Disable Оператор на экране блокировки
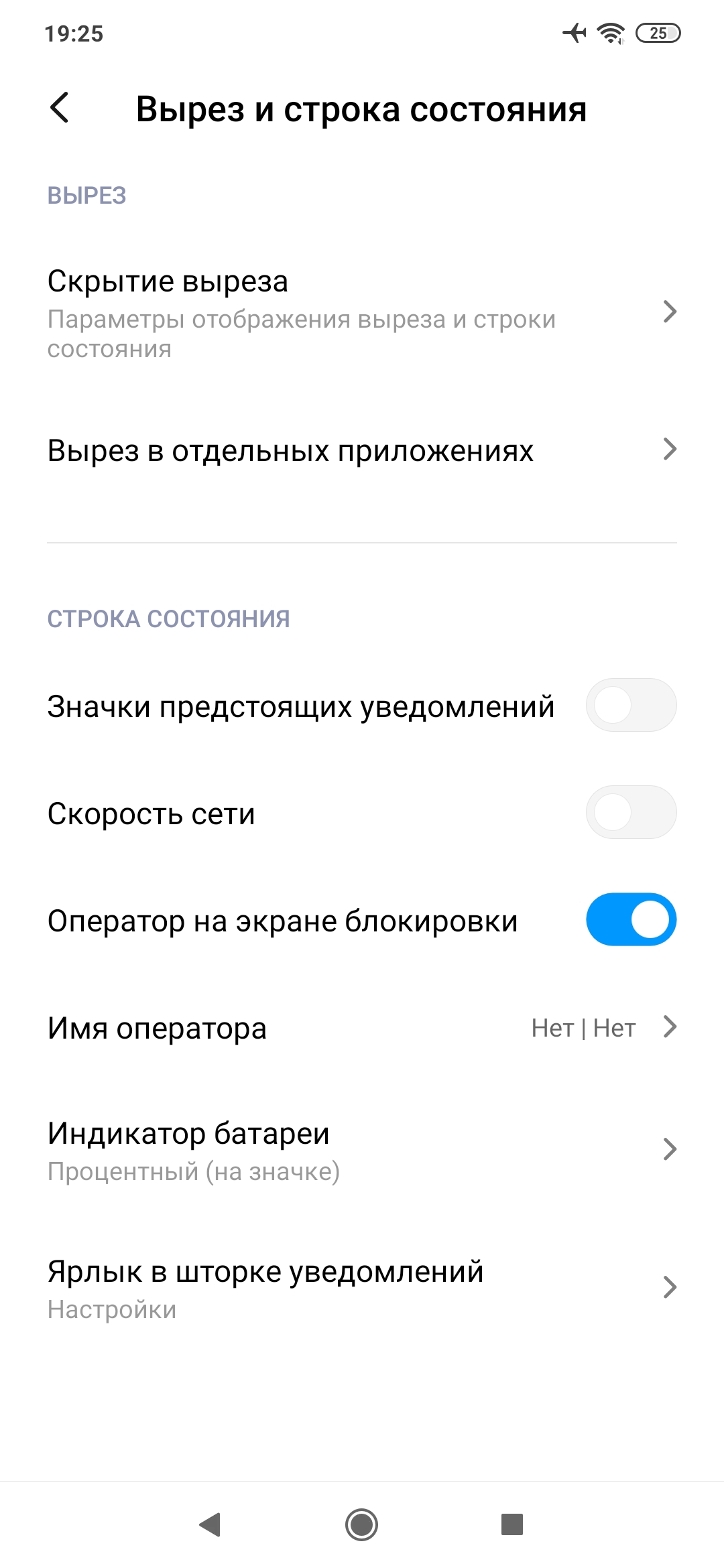Screen dimensions: 724x1568 pyautogui.click(x=631, y=920)
